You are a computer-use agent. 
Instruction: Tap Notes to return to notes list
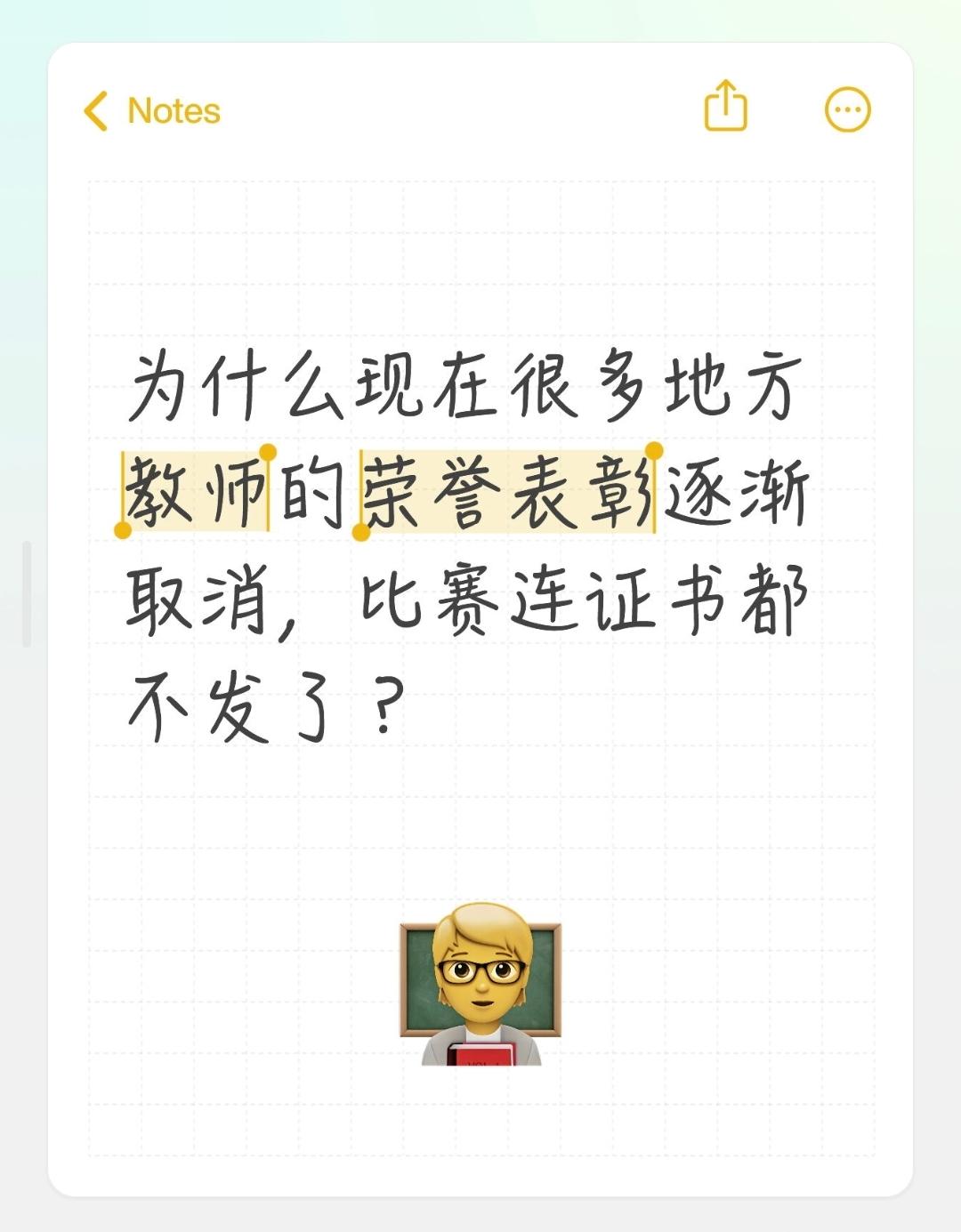pyautogui.click(x=174, y=109)
